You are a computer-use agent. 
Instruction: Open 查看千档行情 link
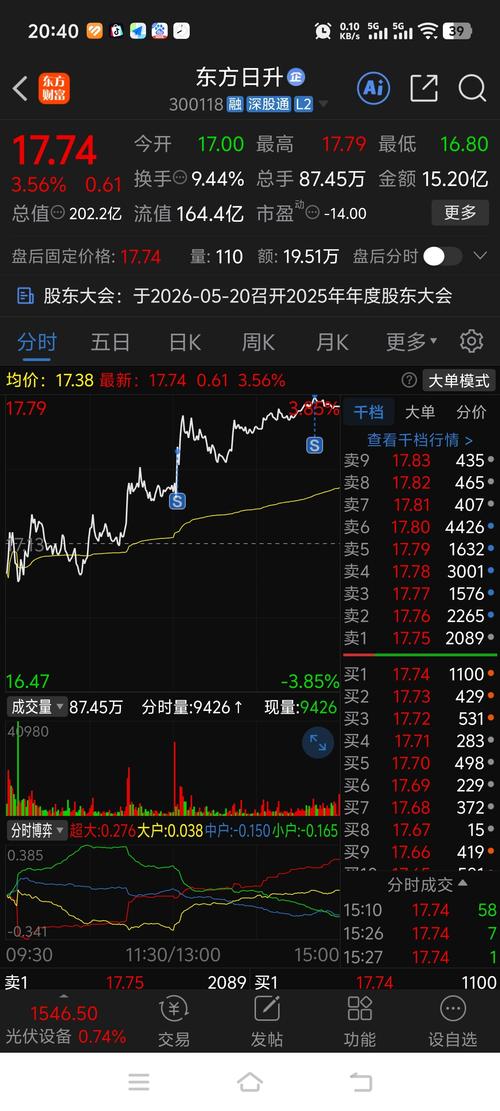click(420, 440)
